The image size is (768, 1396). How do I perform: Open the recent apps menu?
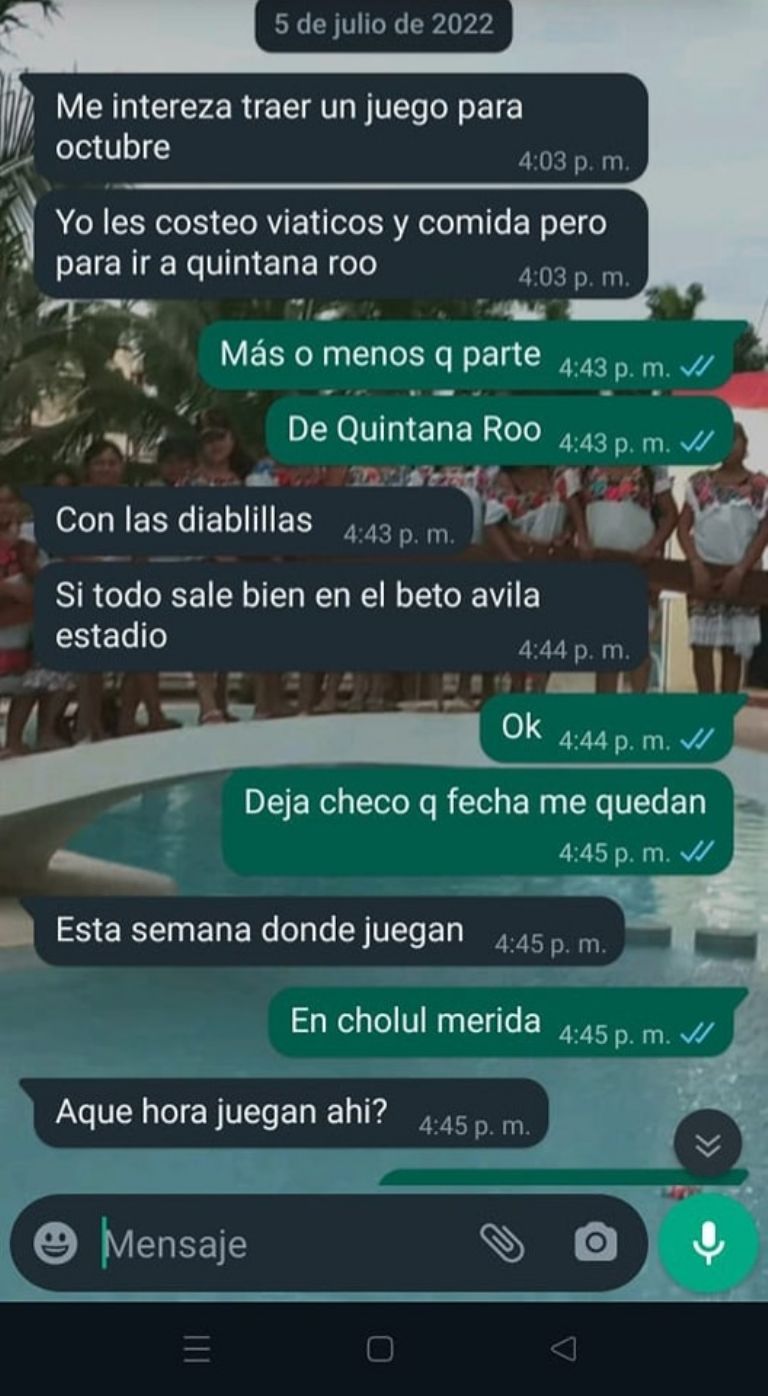(x=198, y=1349)
